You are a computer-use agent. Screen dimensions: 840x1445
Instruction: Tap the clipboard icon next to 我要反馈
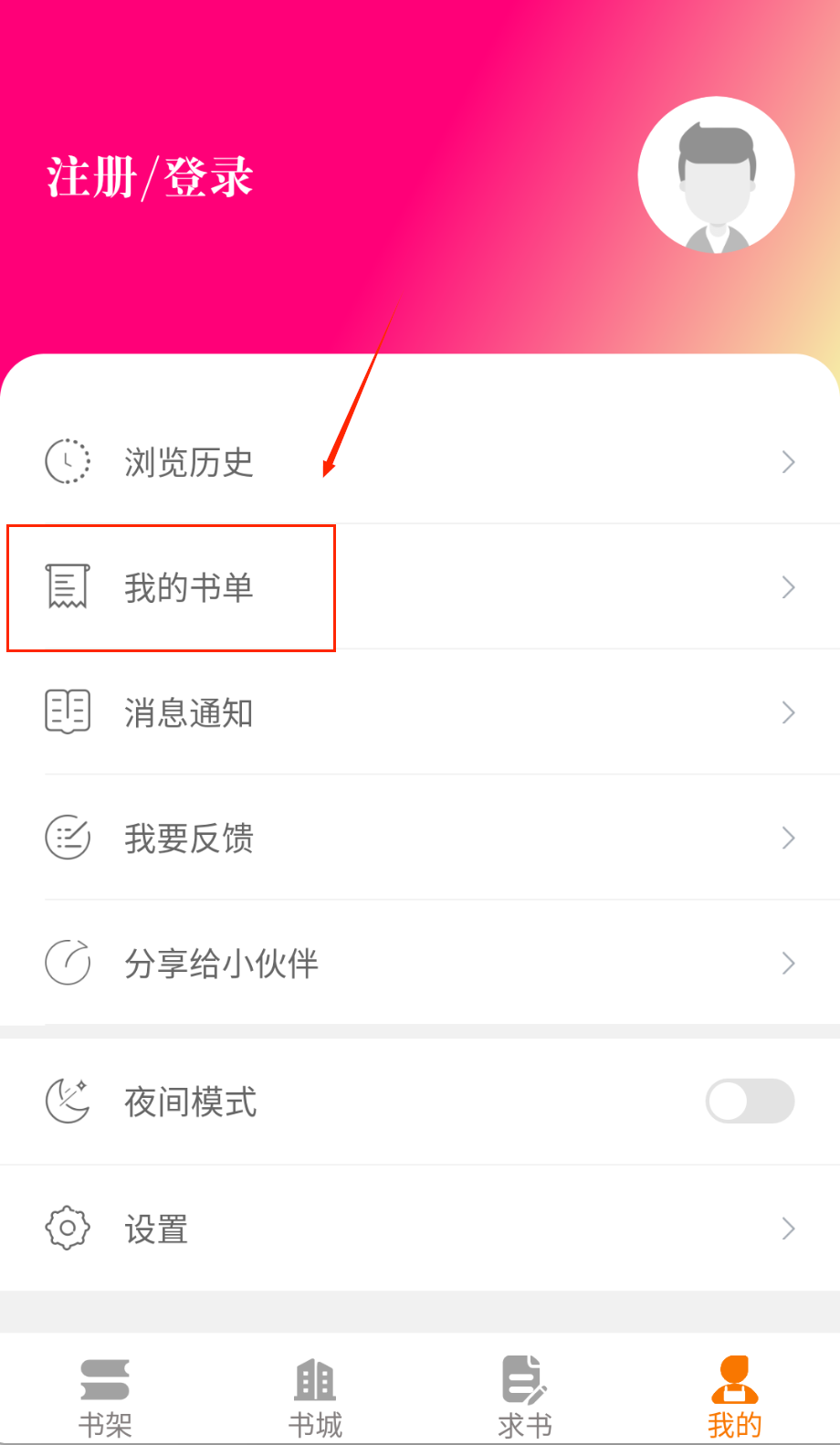[x=67, y=838]
